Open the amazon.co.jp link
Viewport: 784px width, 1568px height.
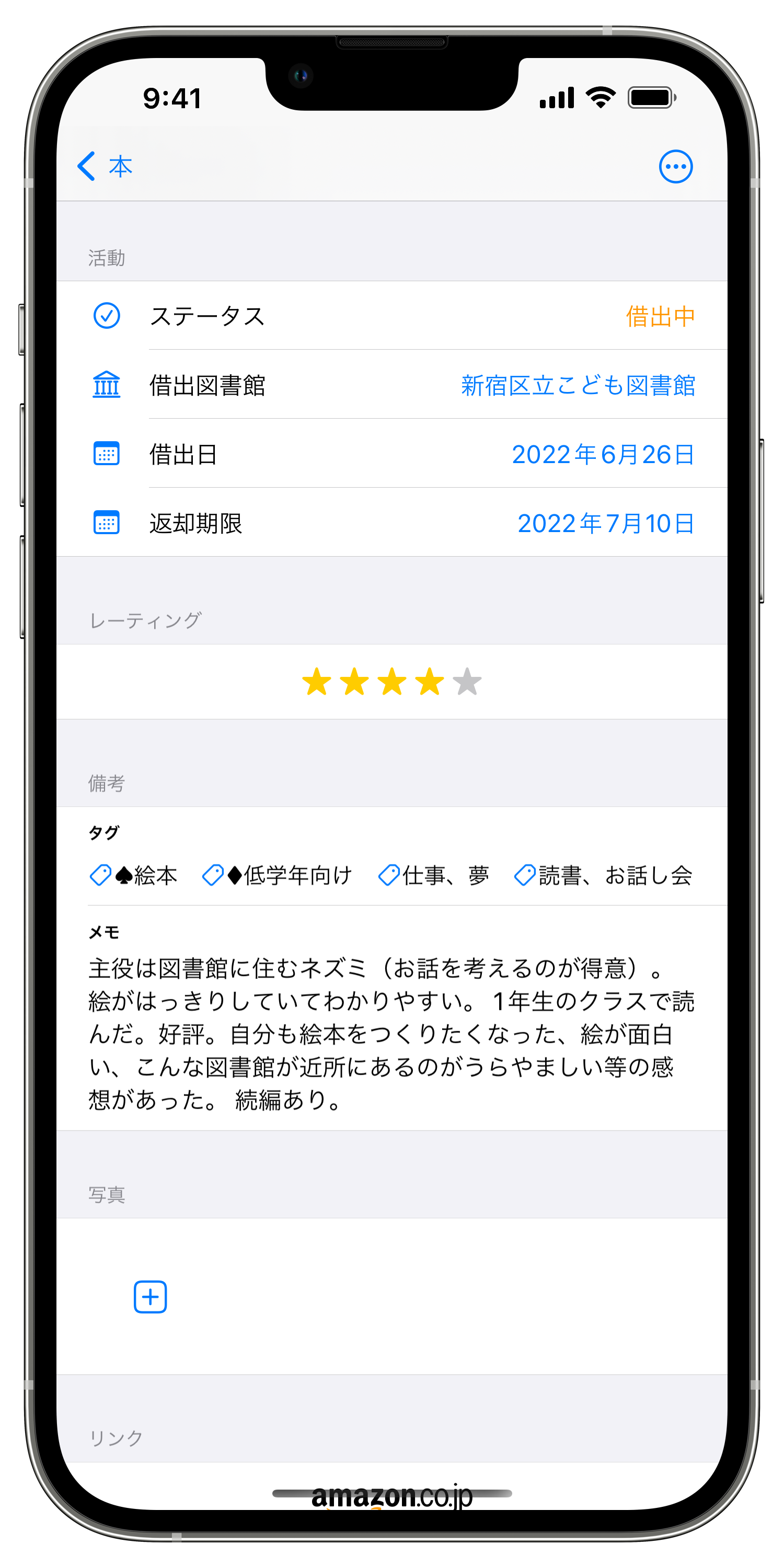(x=392, y=1495)
